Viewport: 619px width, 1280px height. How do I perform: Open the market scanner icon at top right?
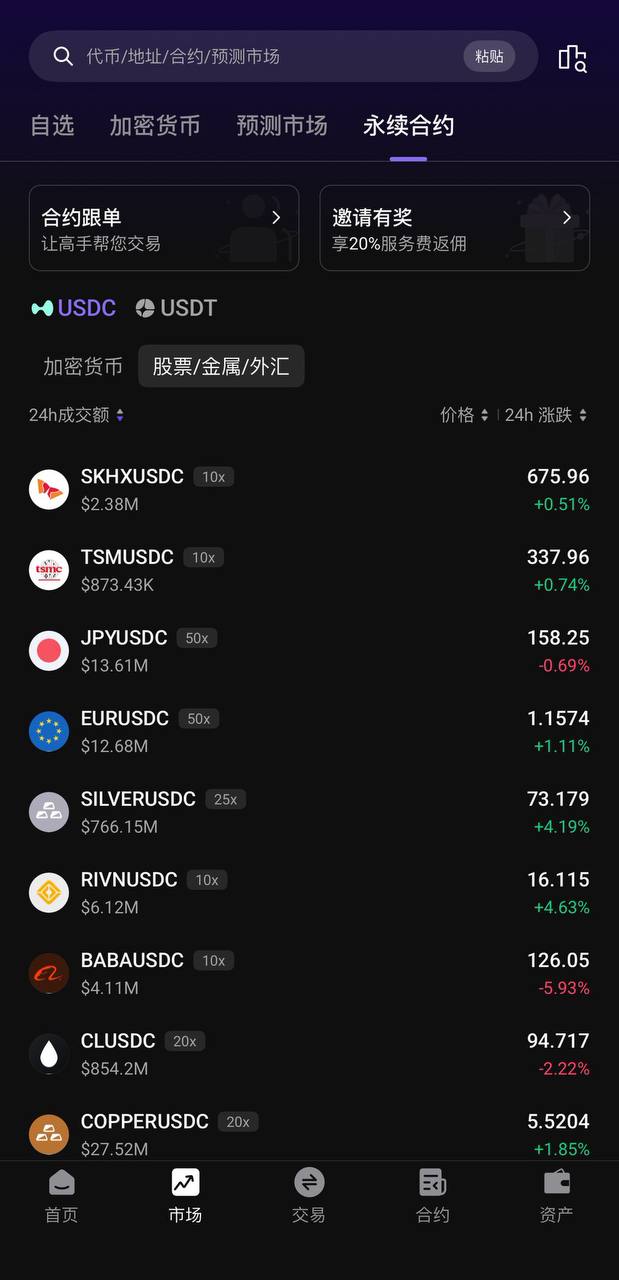pos(572,58)
